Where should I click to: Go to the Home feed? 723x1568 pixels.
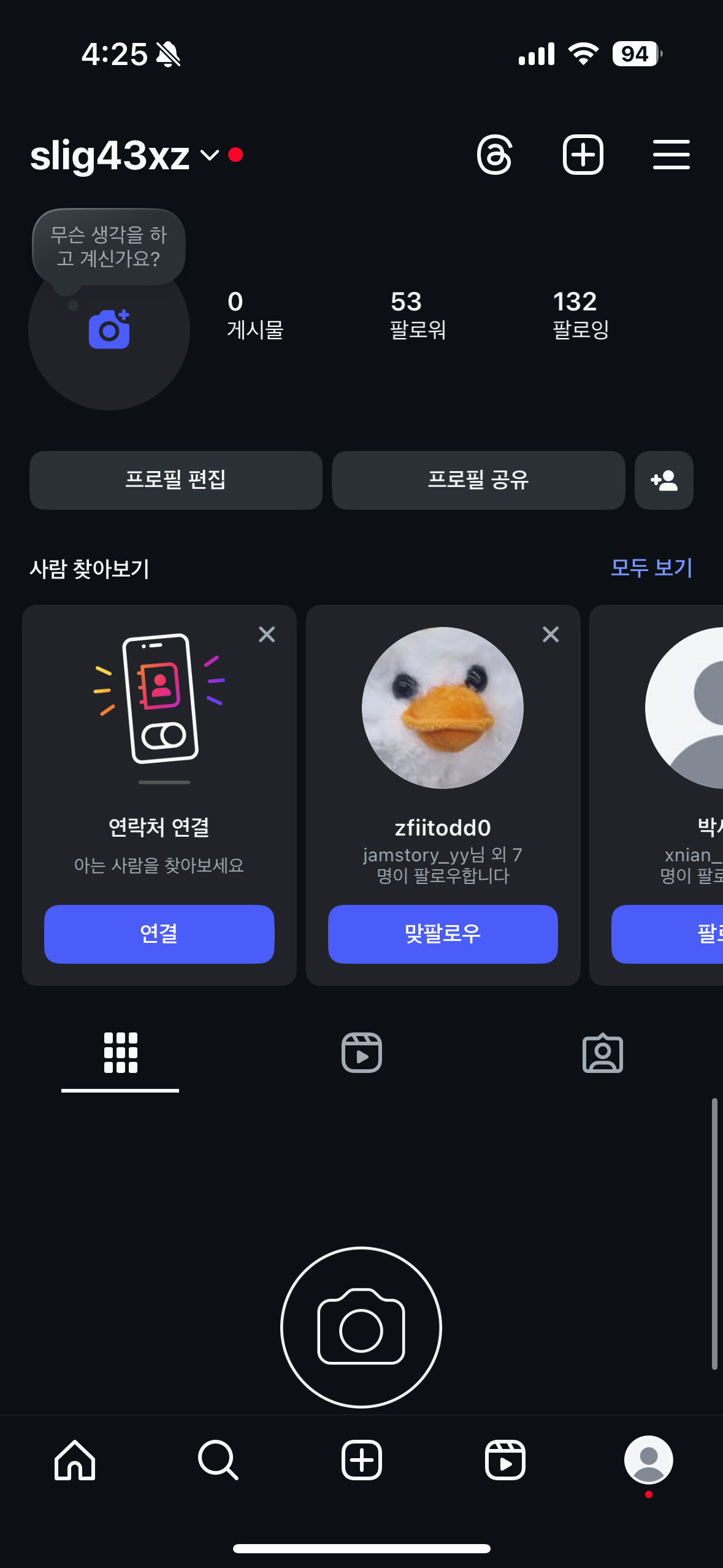pyautogui.click(x=75, y=1460)
